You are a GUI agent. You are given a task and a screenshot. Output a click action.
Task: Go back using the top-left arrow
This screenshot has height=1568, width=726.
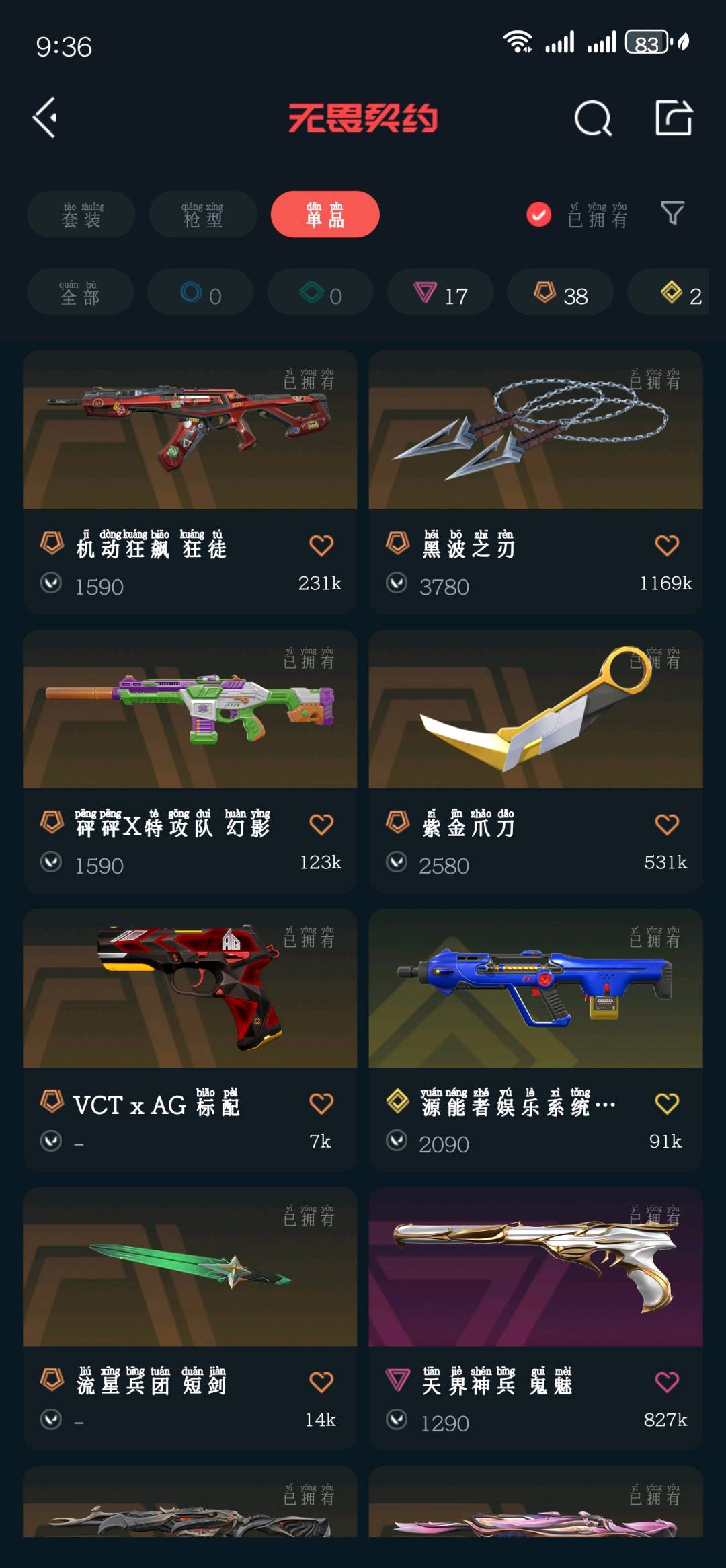click(46, 118)
